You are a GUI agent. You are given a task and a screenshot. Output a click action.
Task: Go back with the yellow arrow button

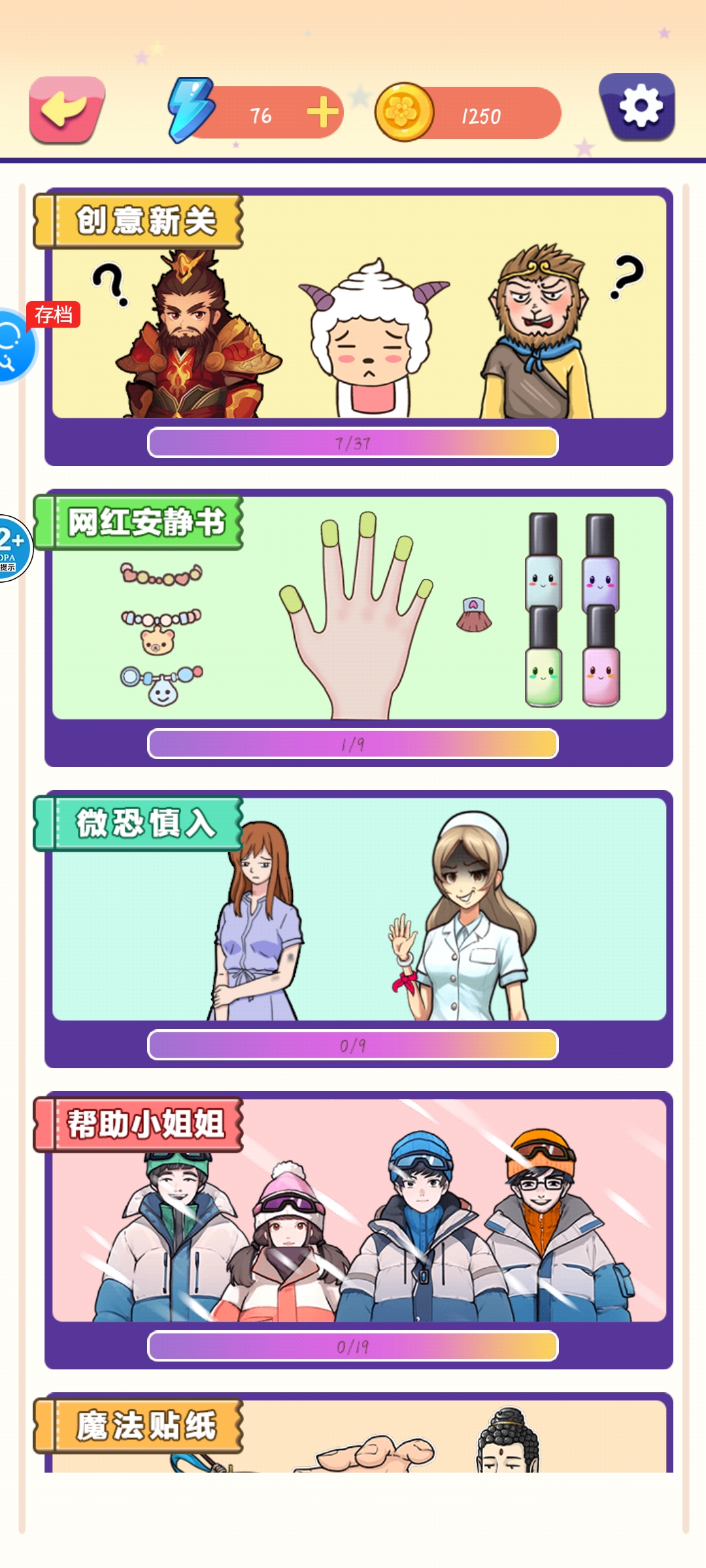click(x=67, y=110)
